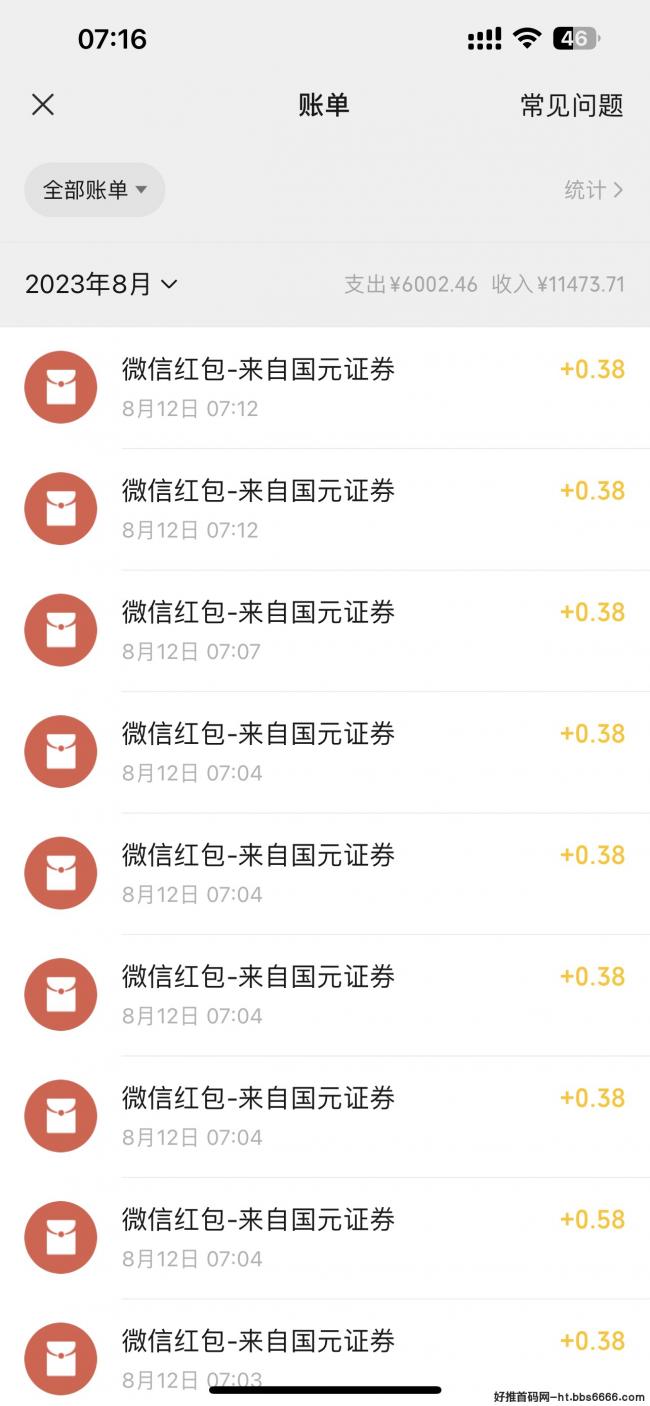Open the 统计 statistics page

click(594, 190)
